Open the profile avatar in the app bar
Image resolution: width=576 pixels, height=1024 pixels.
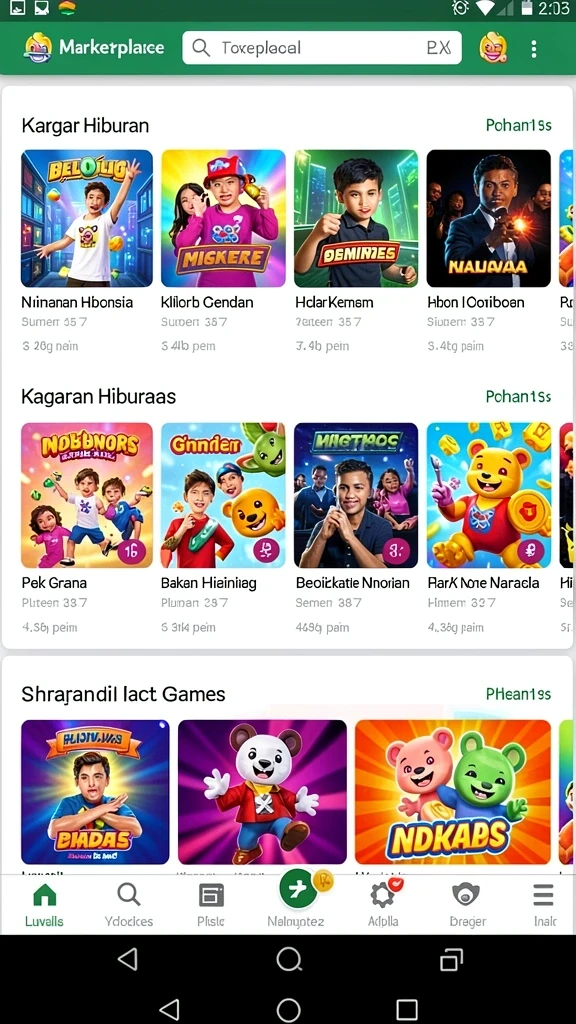[493, 48]
